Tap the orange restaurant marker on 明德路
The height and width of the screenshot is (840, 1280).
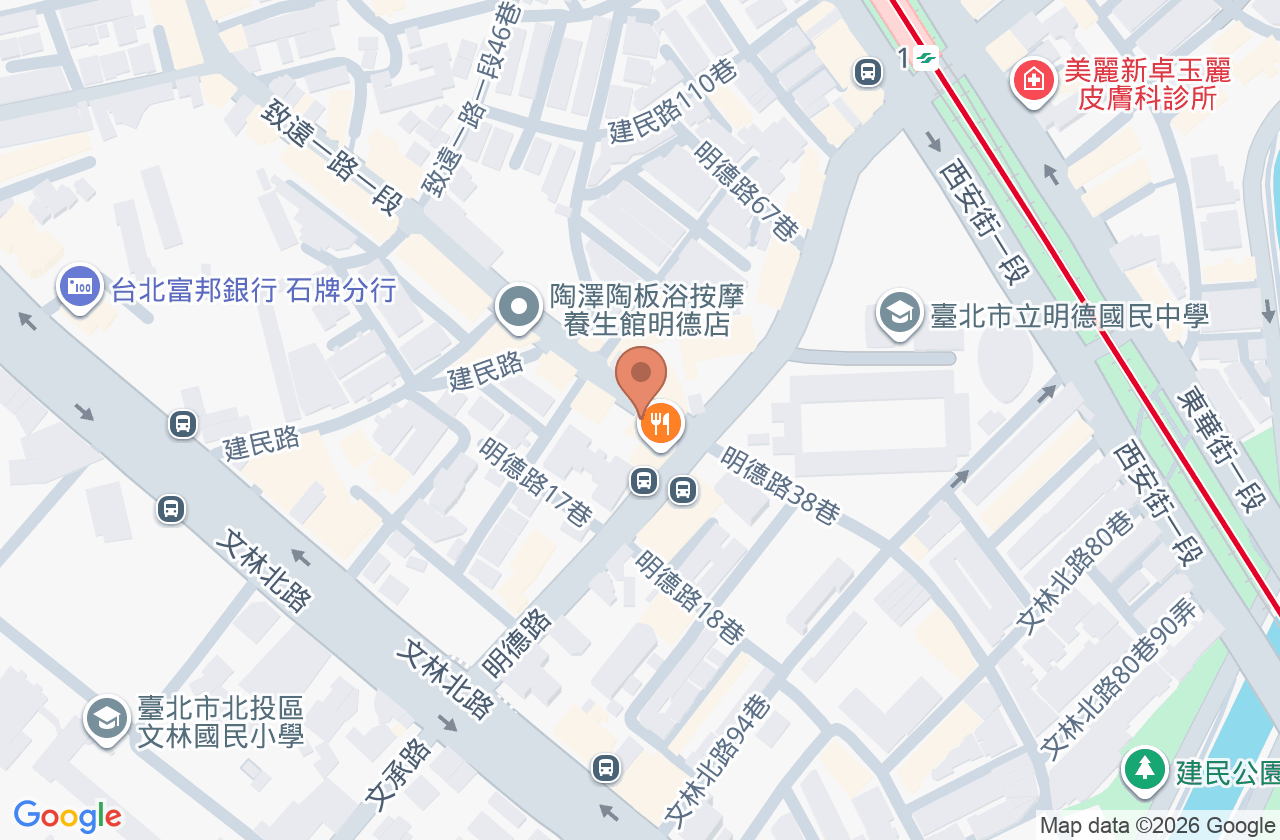[x=660, y=425]
